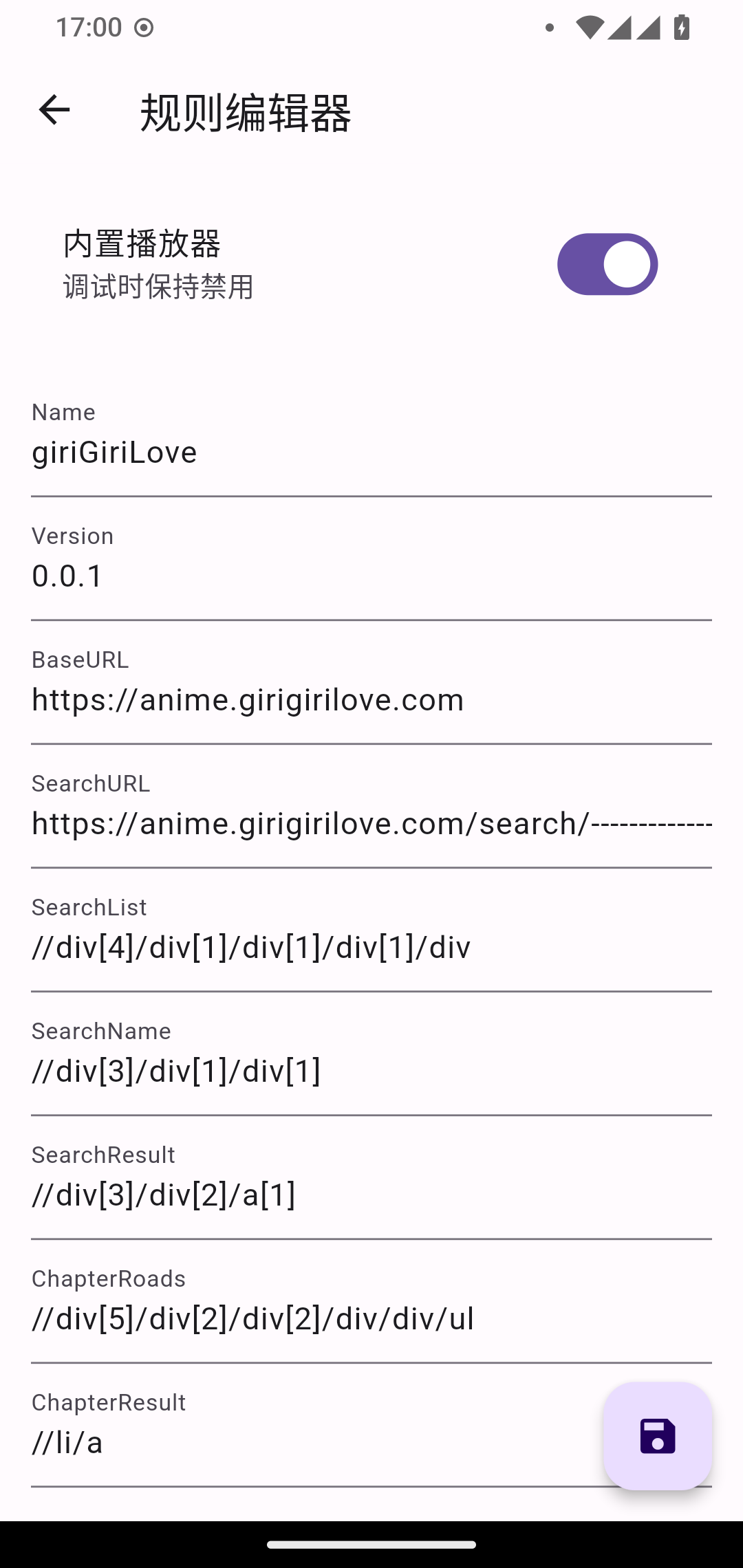The image size is (743, 1568).
Task: Focus the Version input field
Action: point(371,576)
